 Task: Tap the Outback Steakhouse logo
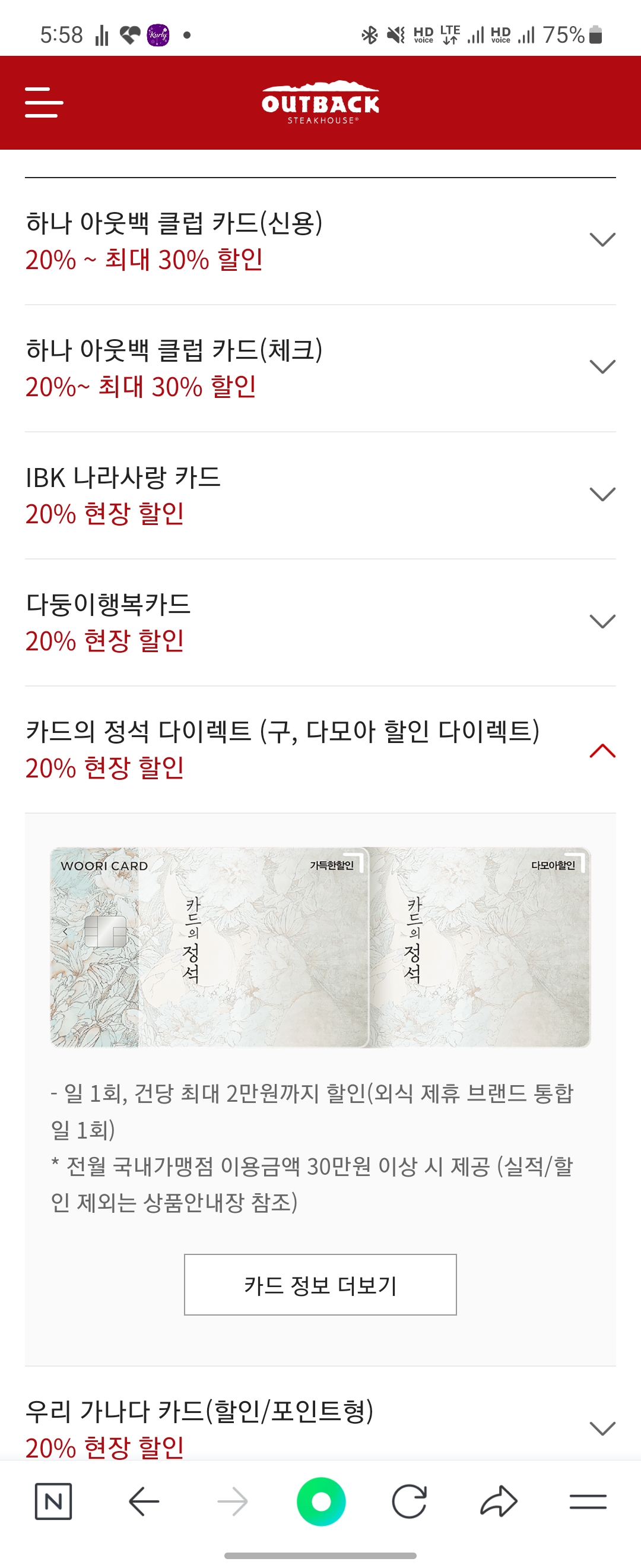[x=320, y=105]
